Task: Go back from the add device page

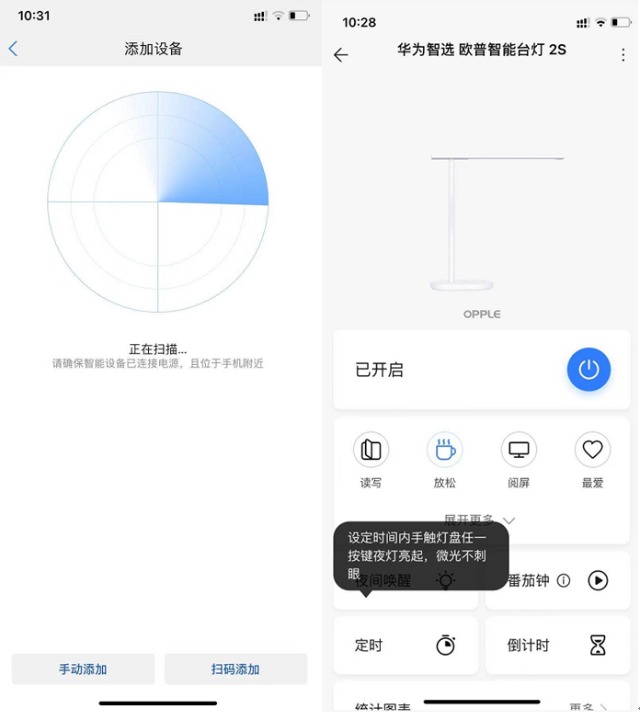Action: pos(13,48)
